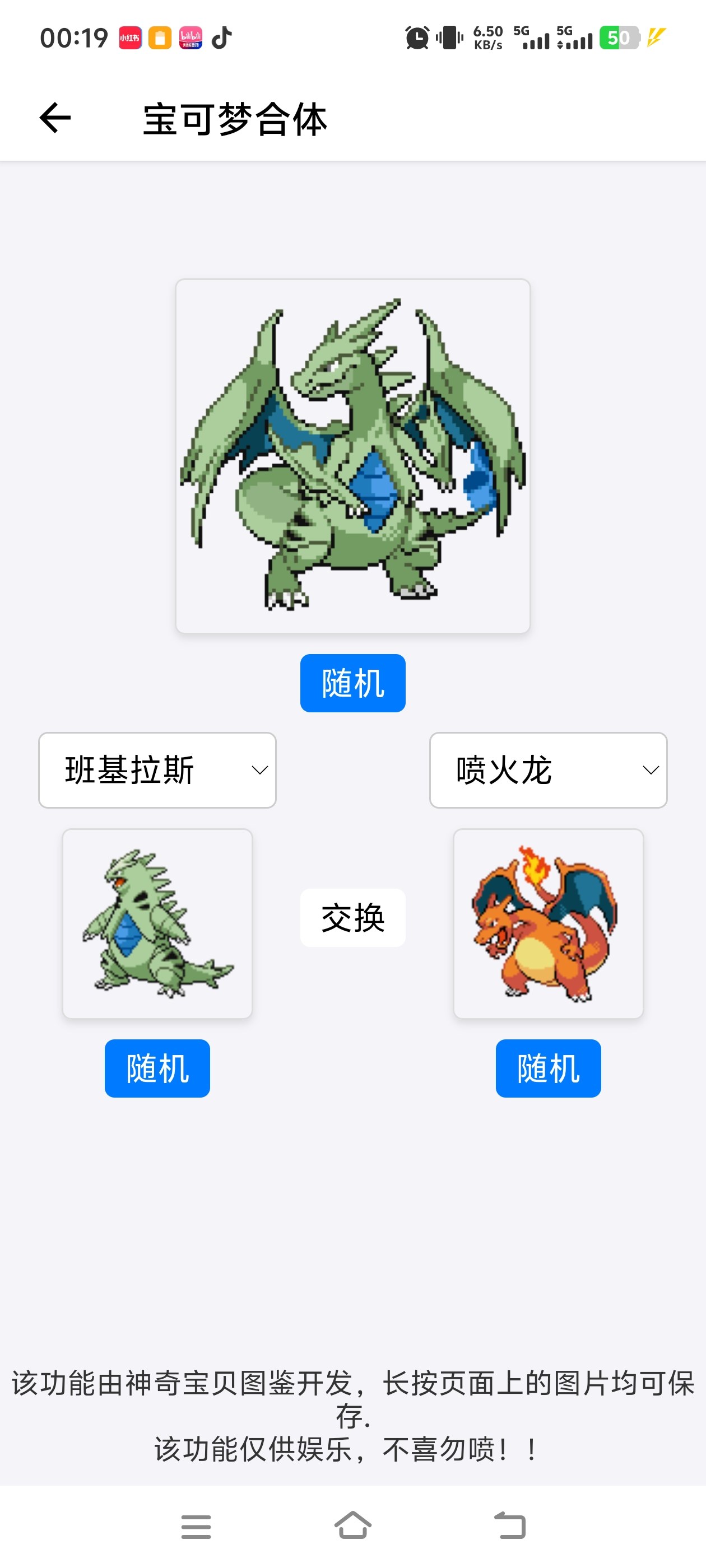Open the 喷火龙 dropdown
Viewport: 706px width, 1568px height.
click(x=547, y=770)
